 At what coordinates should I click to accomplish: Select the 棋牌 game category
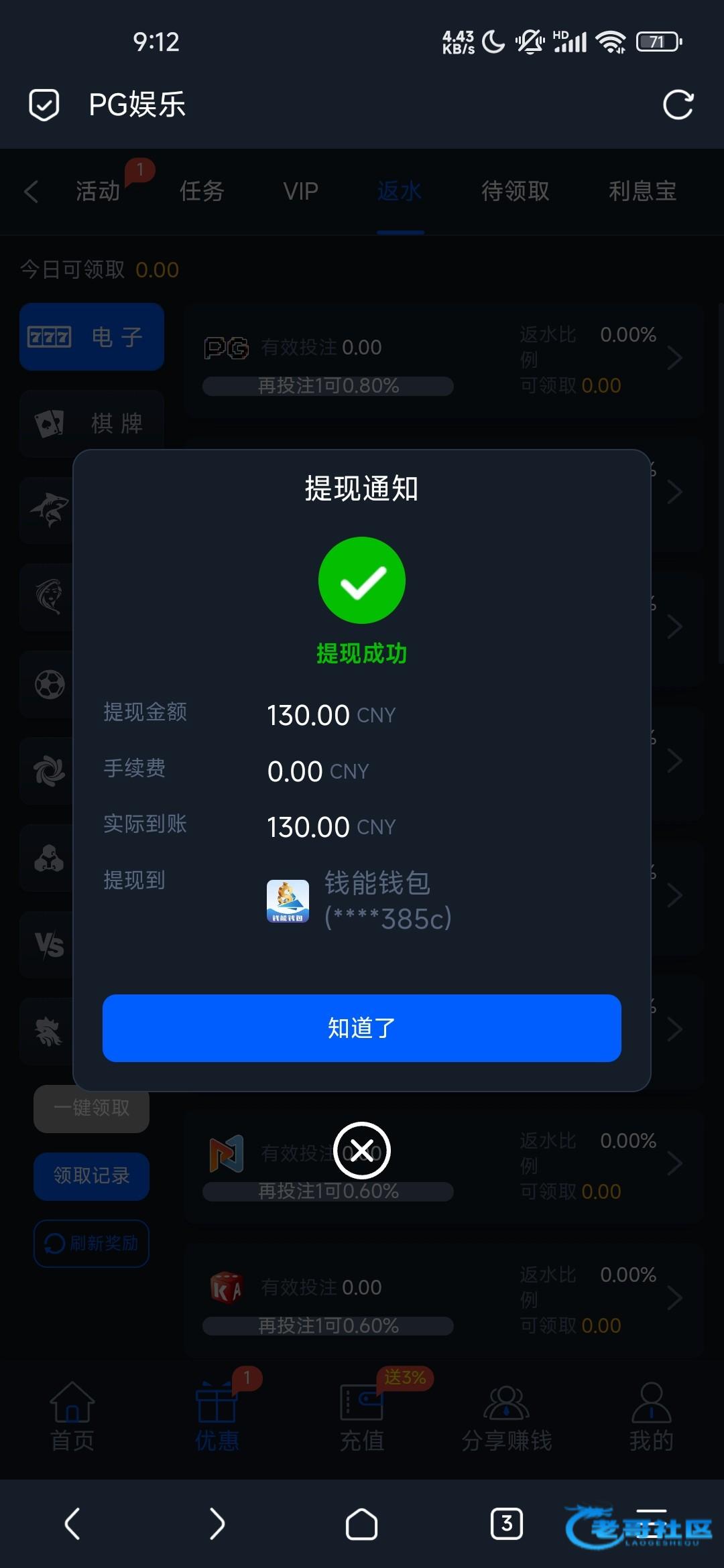tap(92, 423)
